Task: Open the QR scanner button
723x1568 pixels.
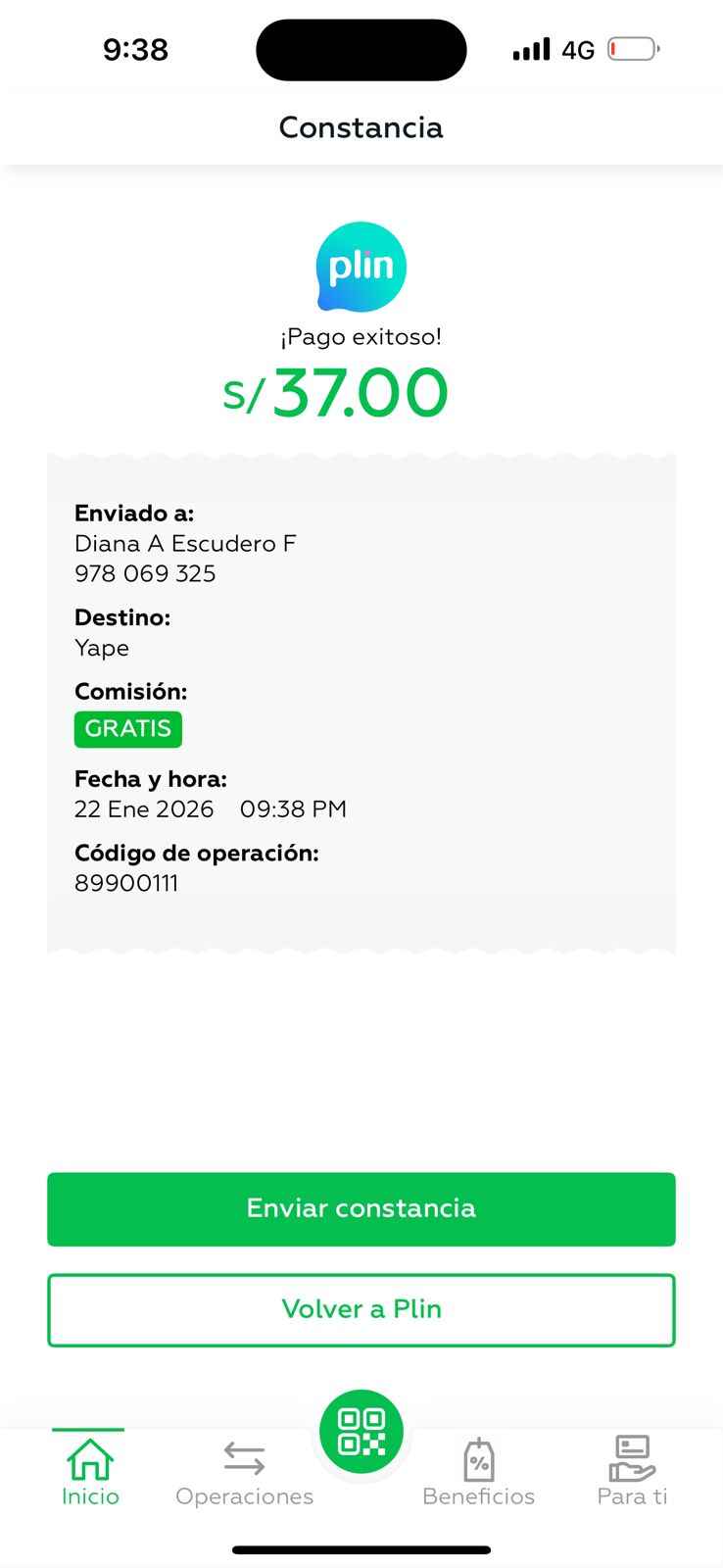Action: tap(361, 1432)
